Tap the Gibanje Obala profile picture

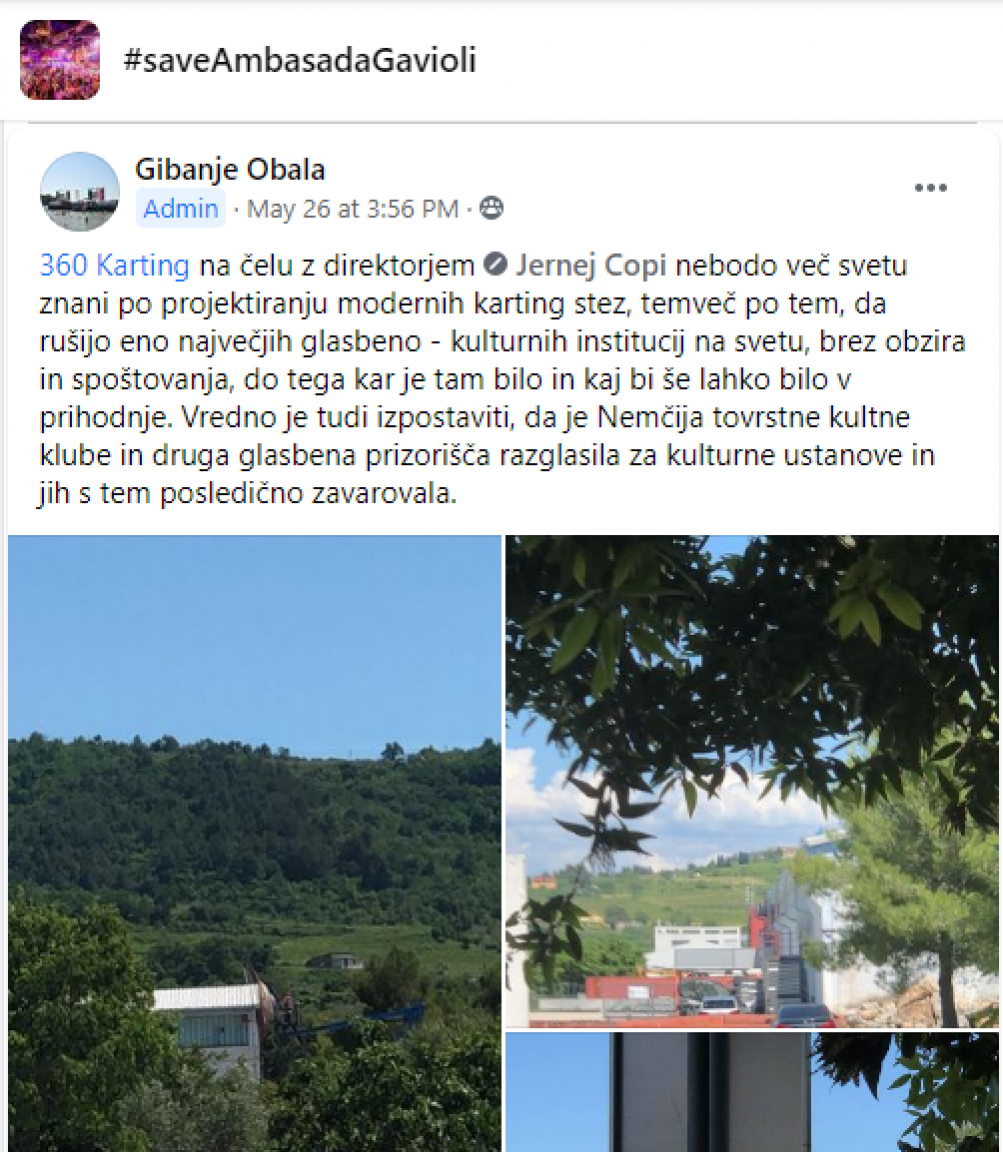pos(80,192)
